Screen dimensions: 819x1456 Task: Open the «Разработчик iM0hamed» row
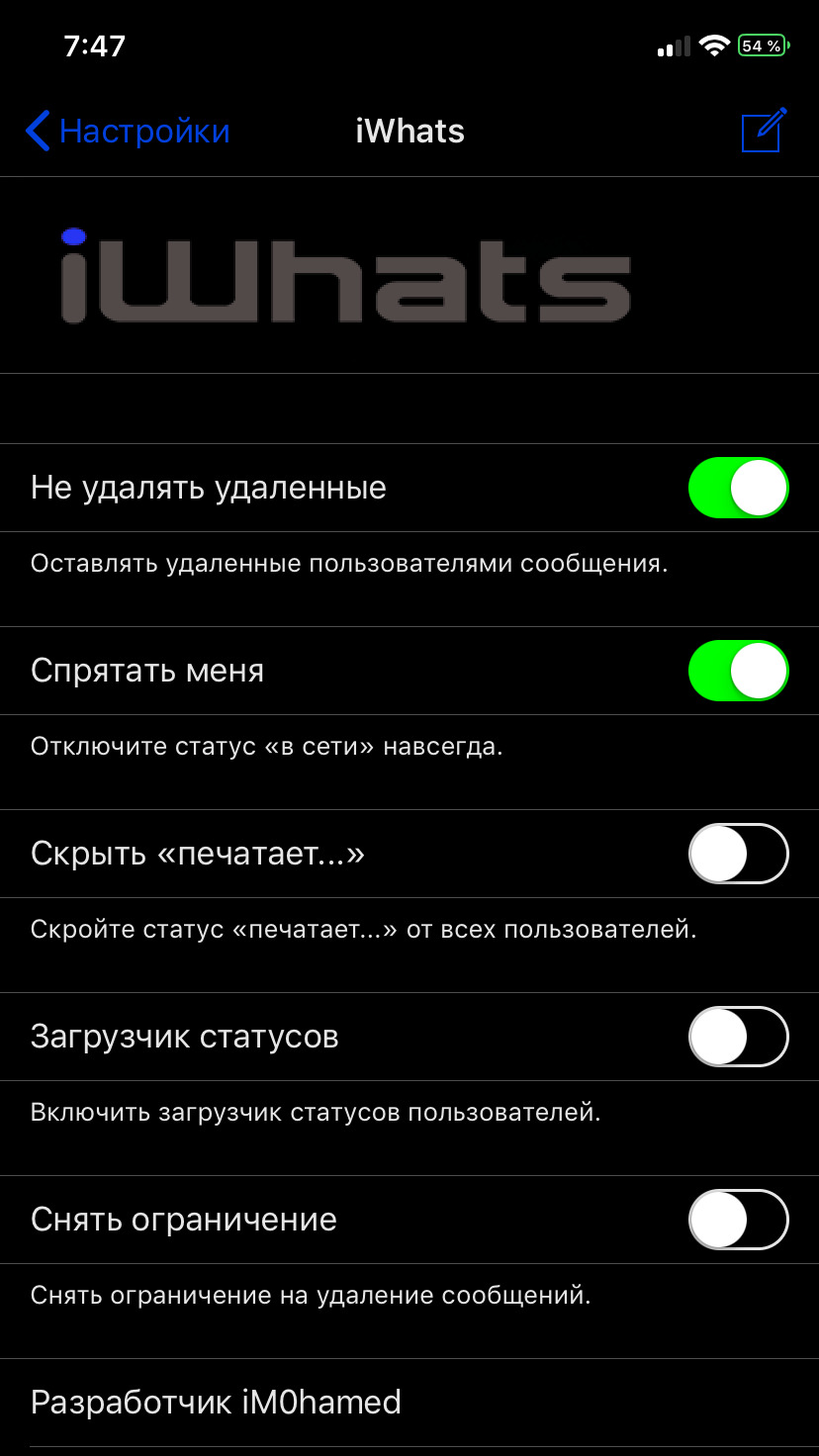point(409,1403)
